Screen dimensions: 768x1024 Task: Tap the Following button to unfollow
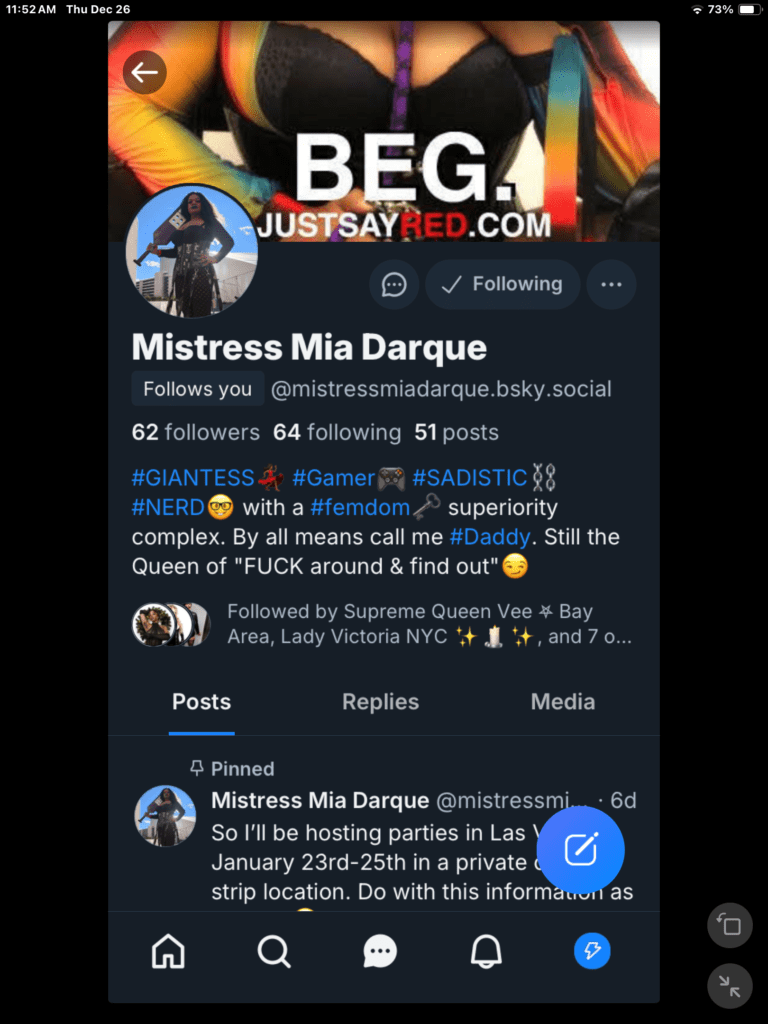[x=502, y=285]
